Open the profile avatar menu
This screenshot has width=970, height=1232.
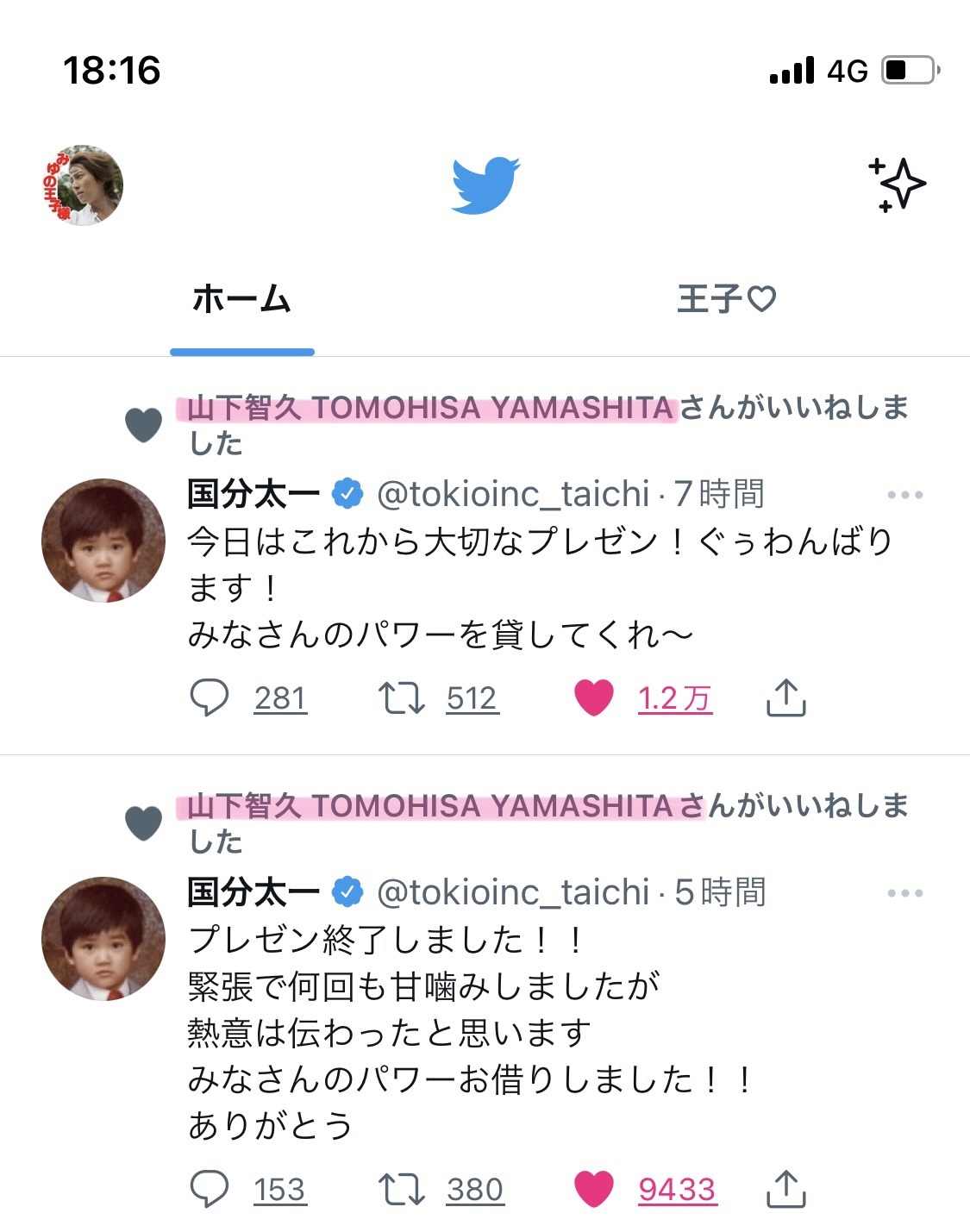(x=83, y=185)
